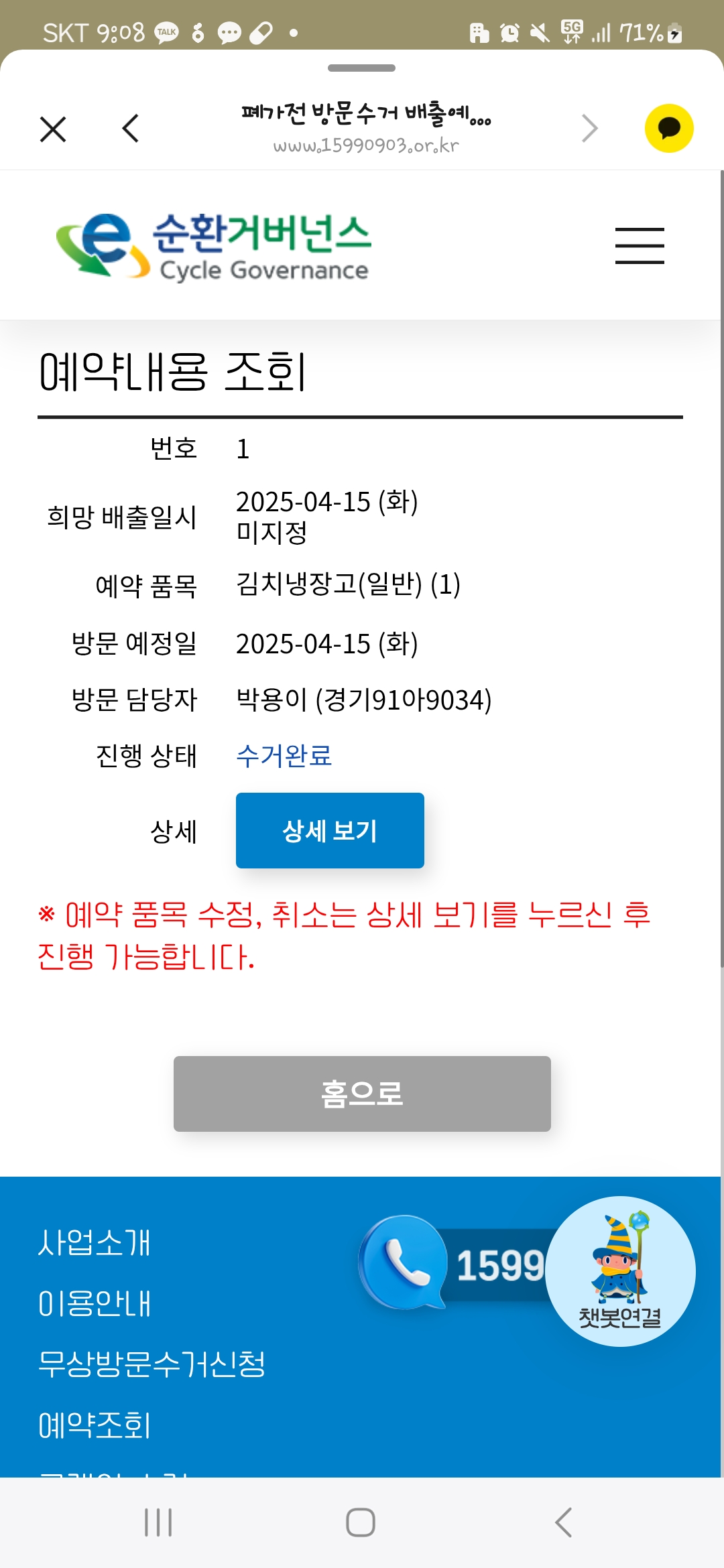
Task: Go forward to the next web page
Action: point(589,129)
